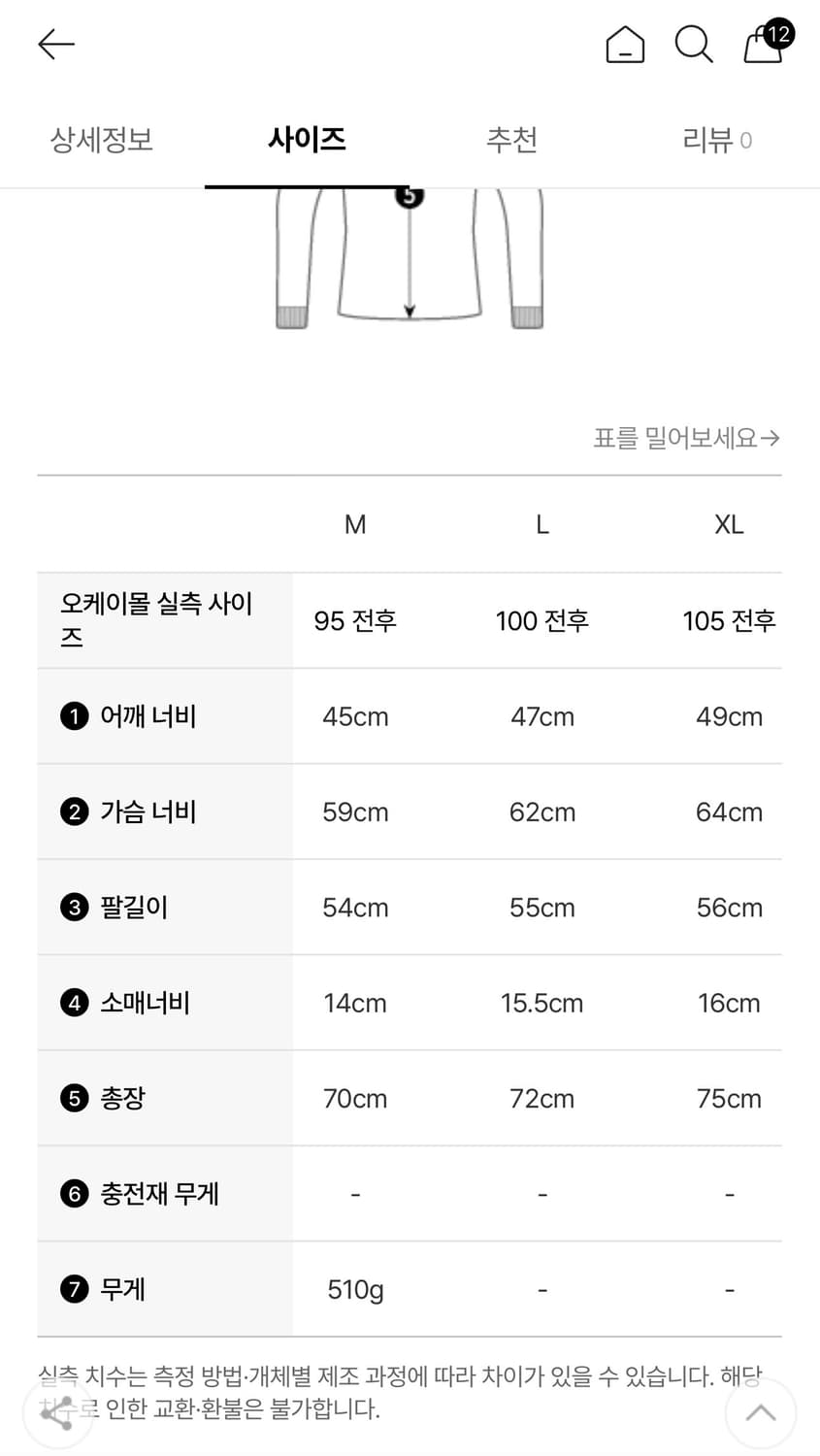This screenshot has width=820, height=1456.
Task: Tap the ❼ circle next to 무게
Action: point(75,1289)
